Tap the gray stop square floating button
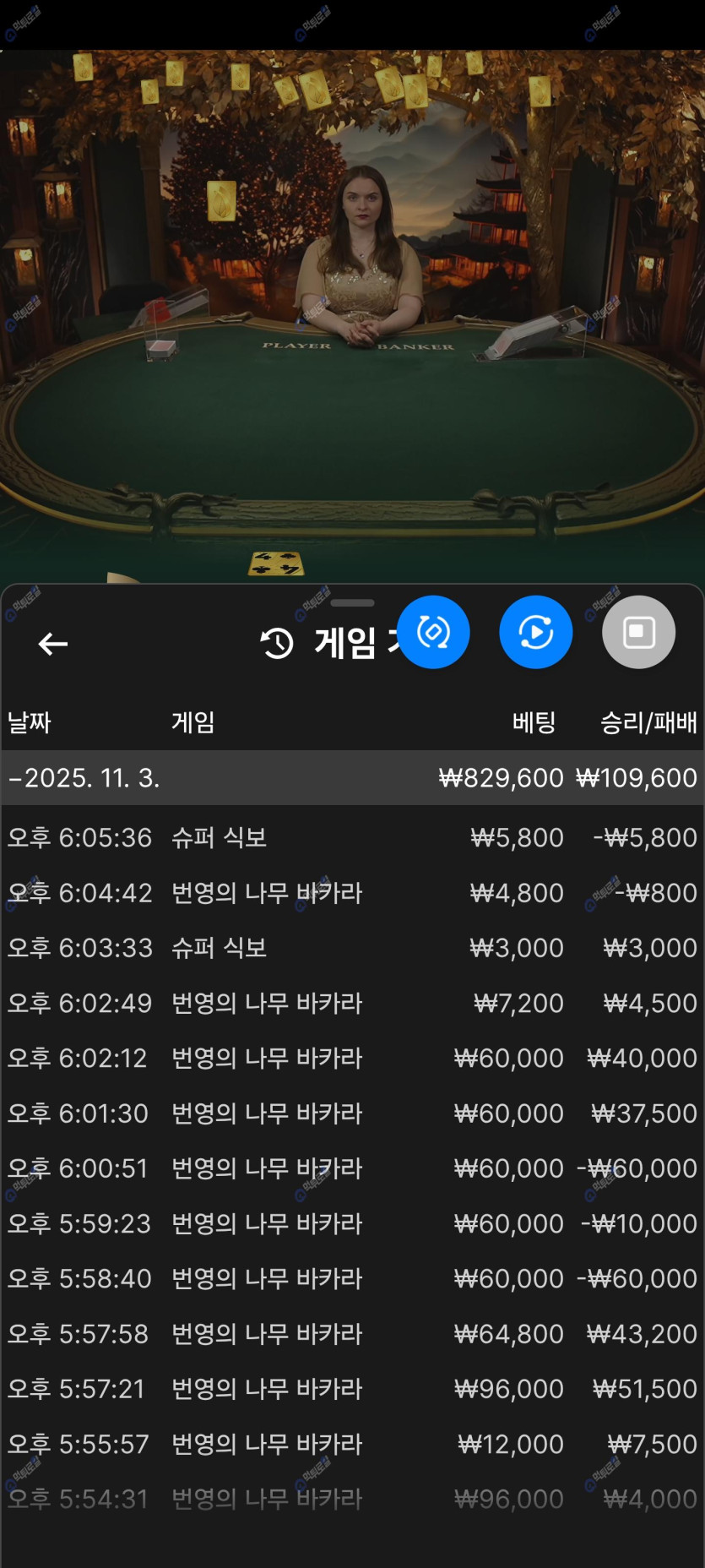 [638, 632]
